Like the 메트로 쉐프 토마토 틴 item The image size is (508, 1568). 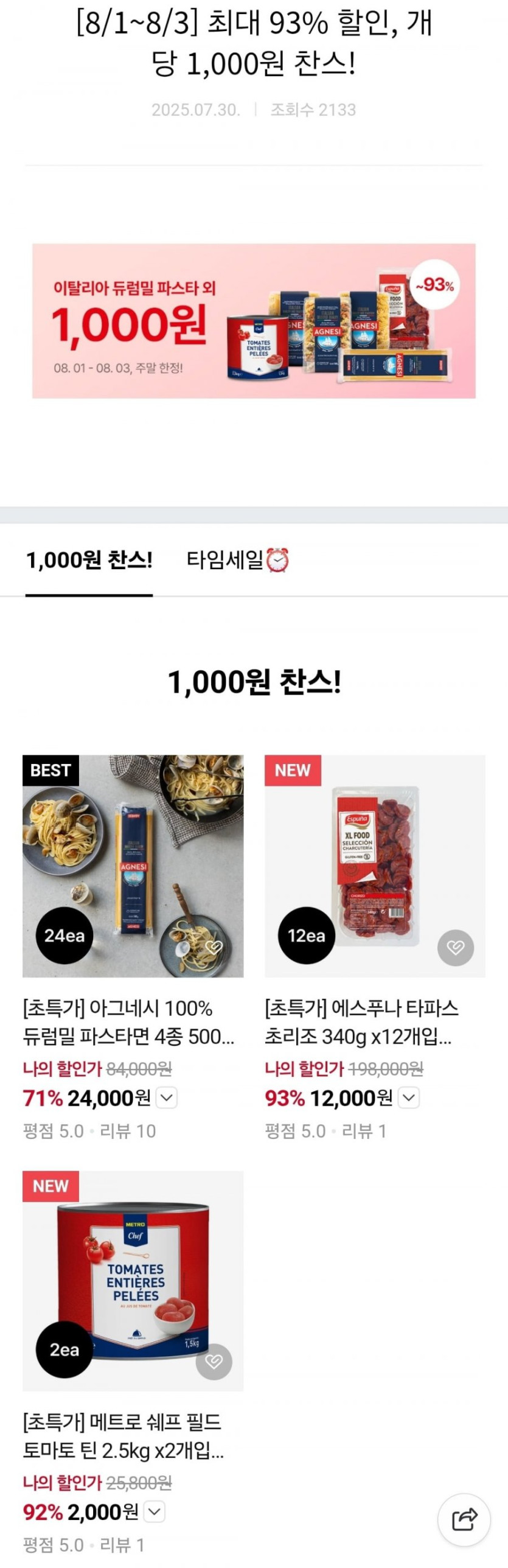click(x=214, y=1362)
